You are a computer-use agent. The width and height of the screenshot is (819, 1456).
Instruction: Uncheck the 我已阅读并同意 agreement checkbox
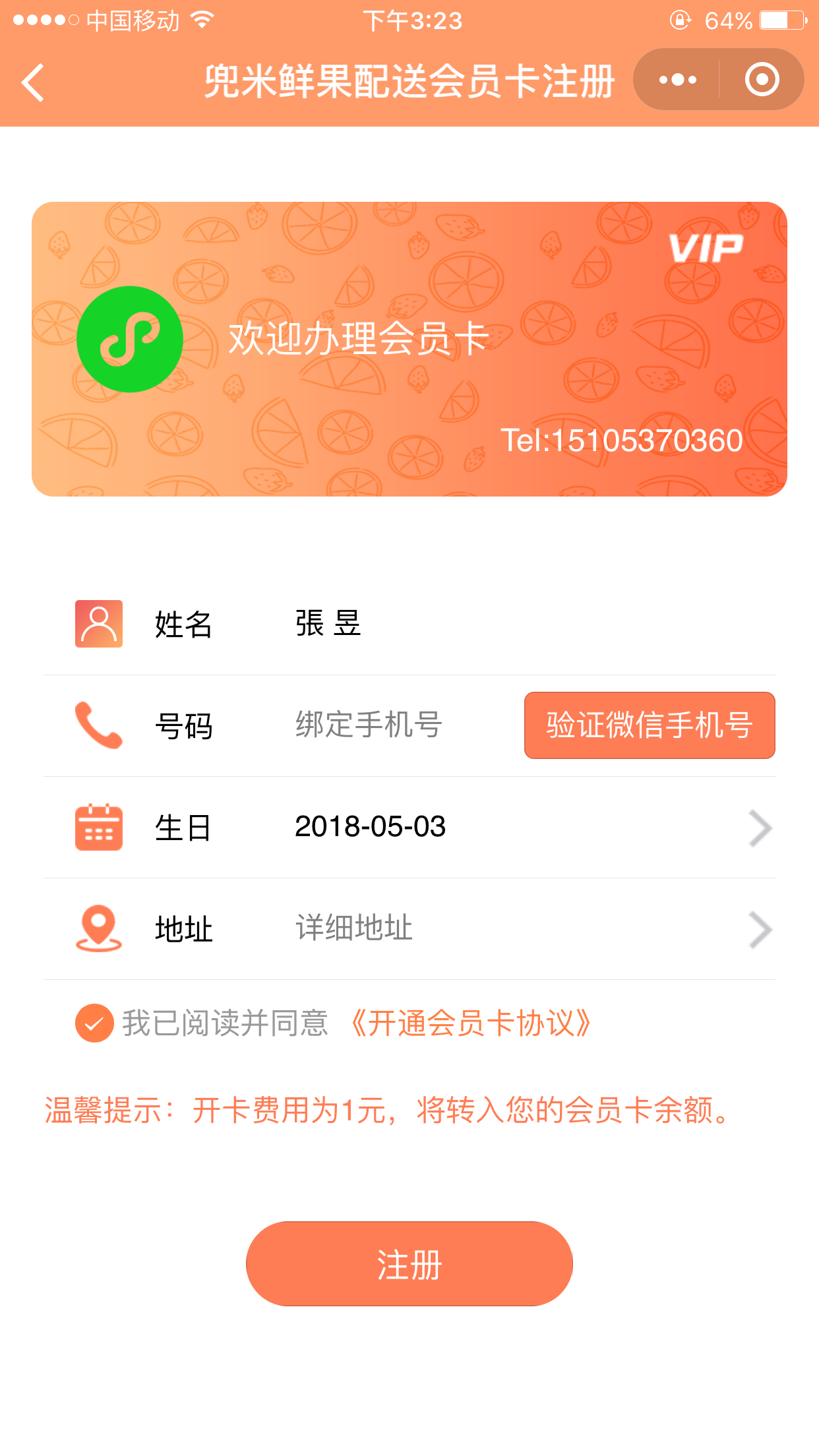click(94, 1023)
